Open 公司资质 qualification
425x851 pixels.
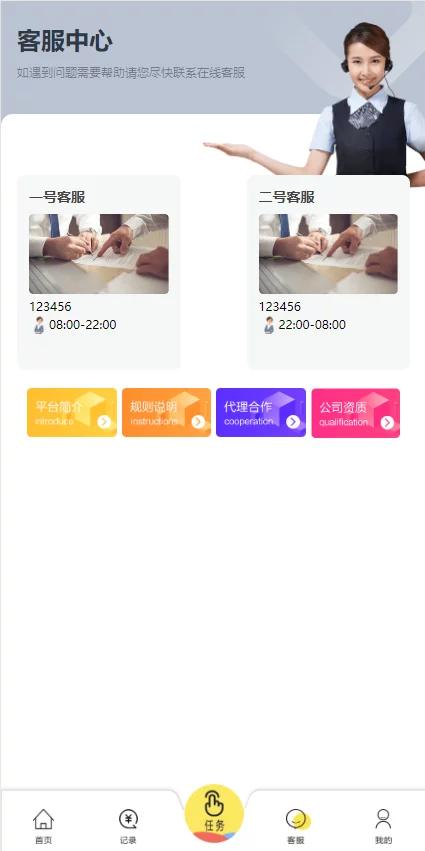coord(356,412)
